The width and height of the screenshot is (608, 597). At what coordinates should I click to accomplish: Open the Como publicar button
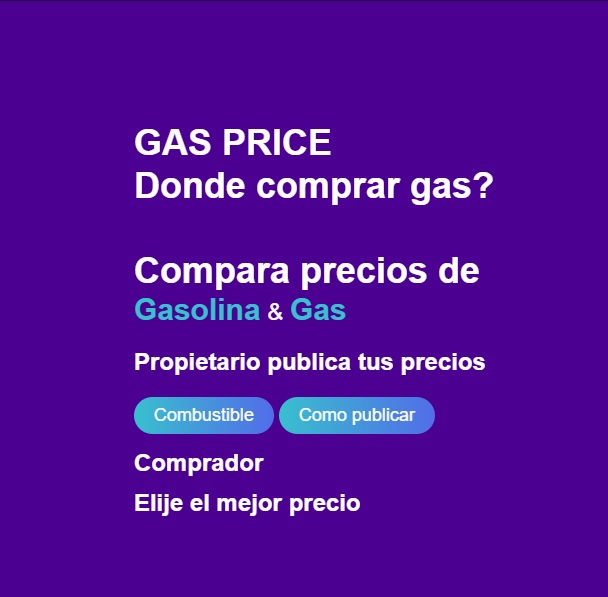tap(356, 415)
